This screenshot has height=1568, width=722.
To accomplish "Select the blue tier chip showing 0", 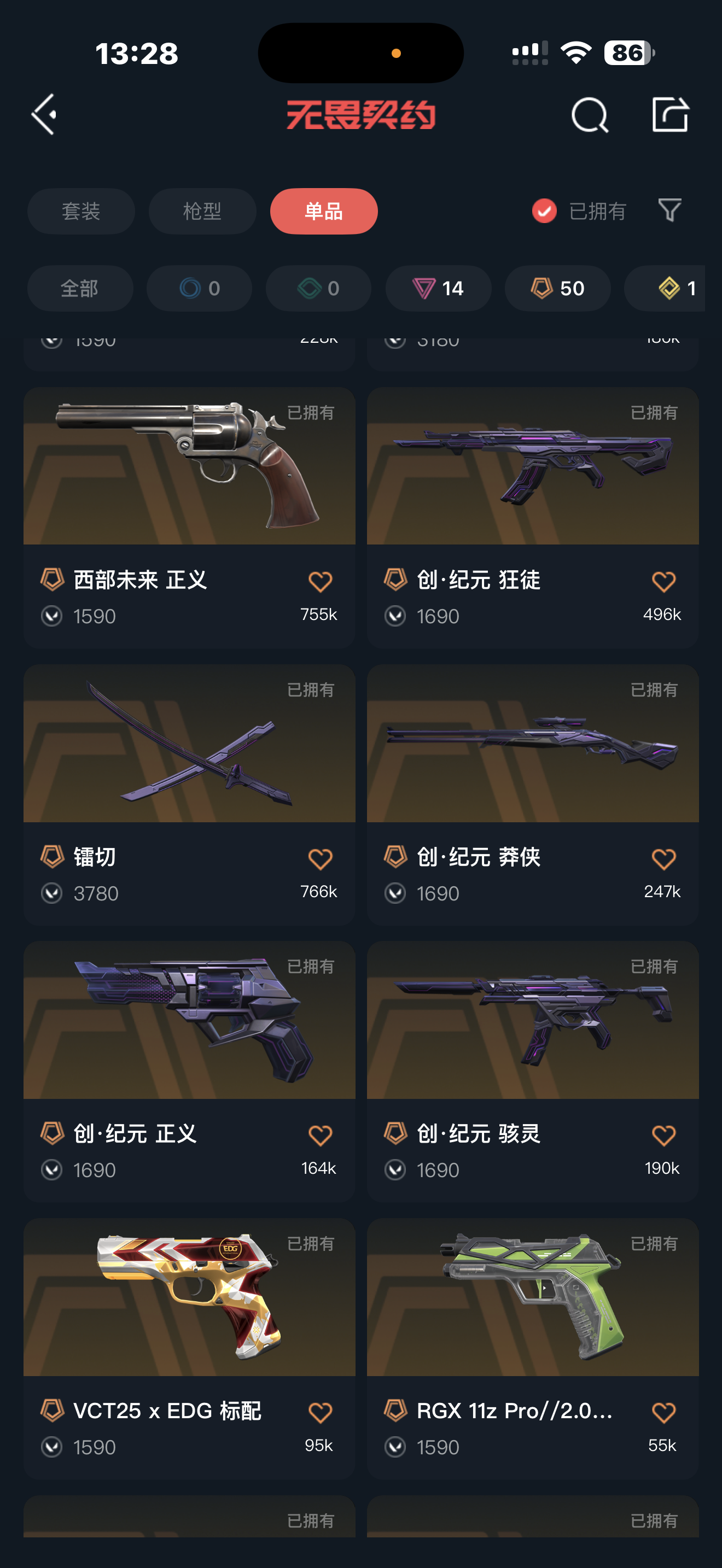I will pos(199,288).
